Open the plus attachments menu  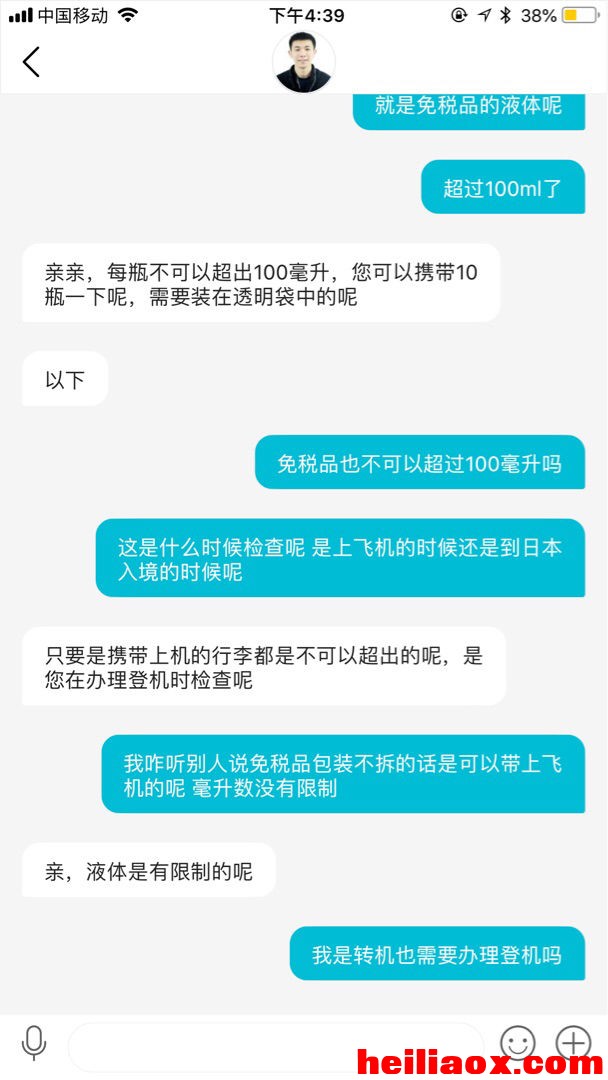574,1042
